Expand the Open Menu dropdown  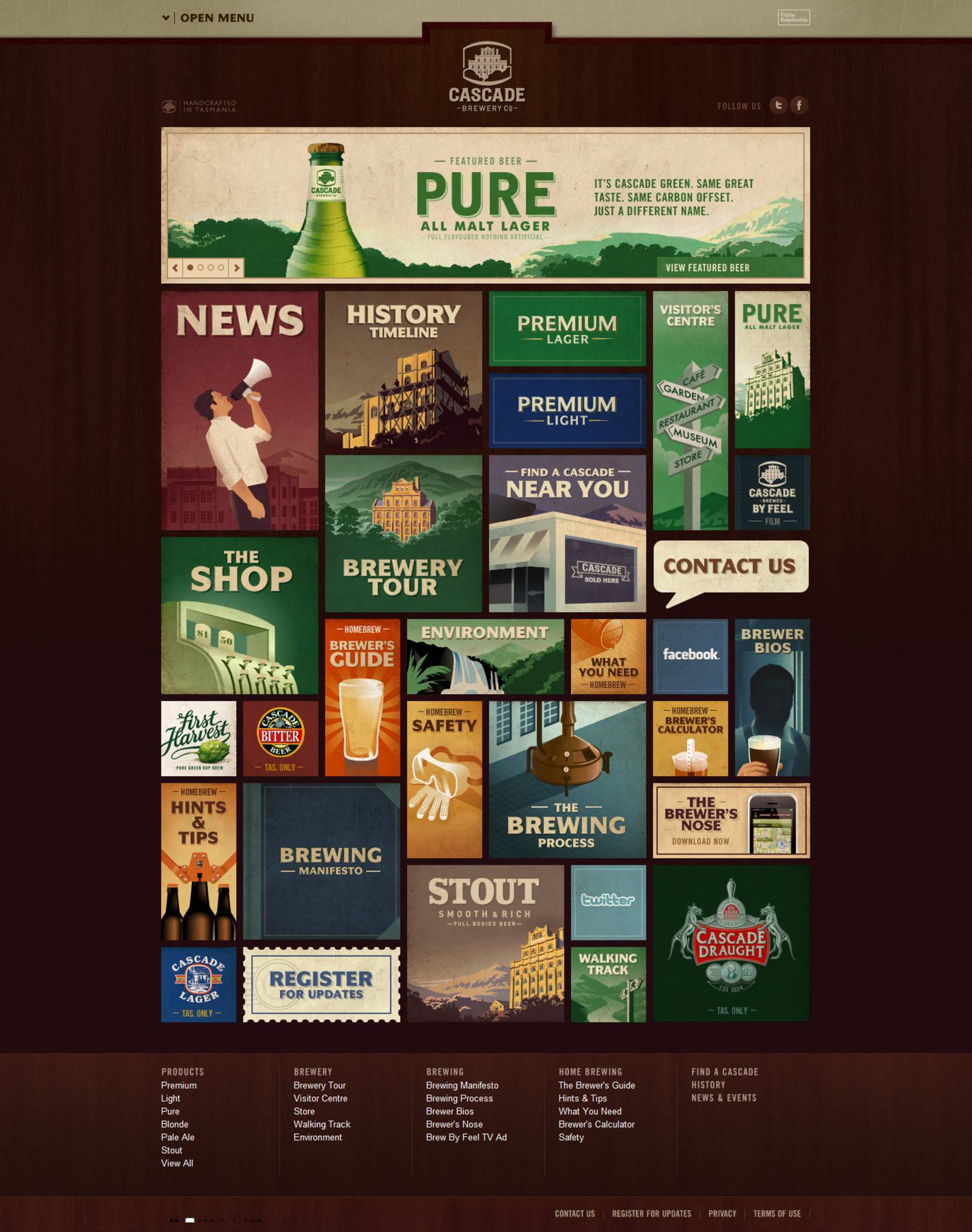point(209,18)
